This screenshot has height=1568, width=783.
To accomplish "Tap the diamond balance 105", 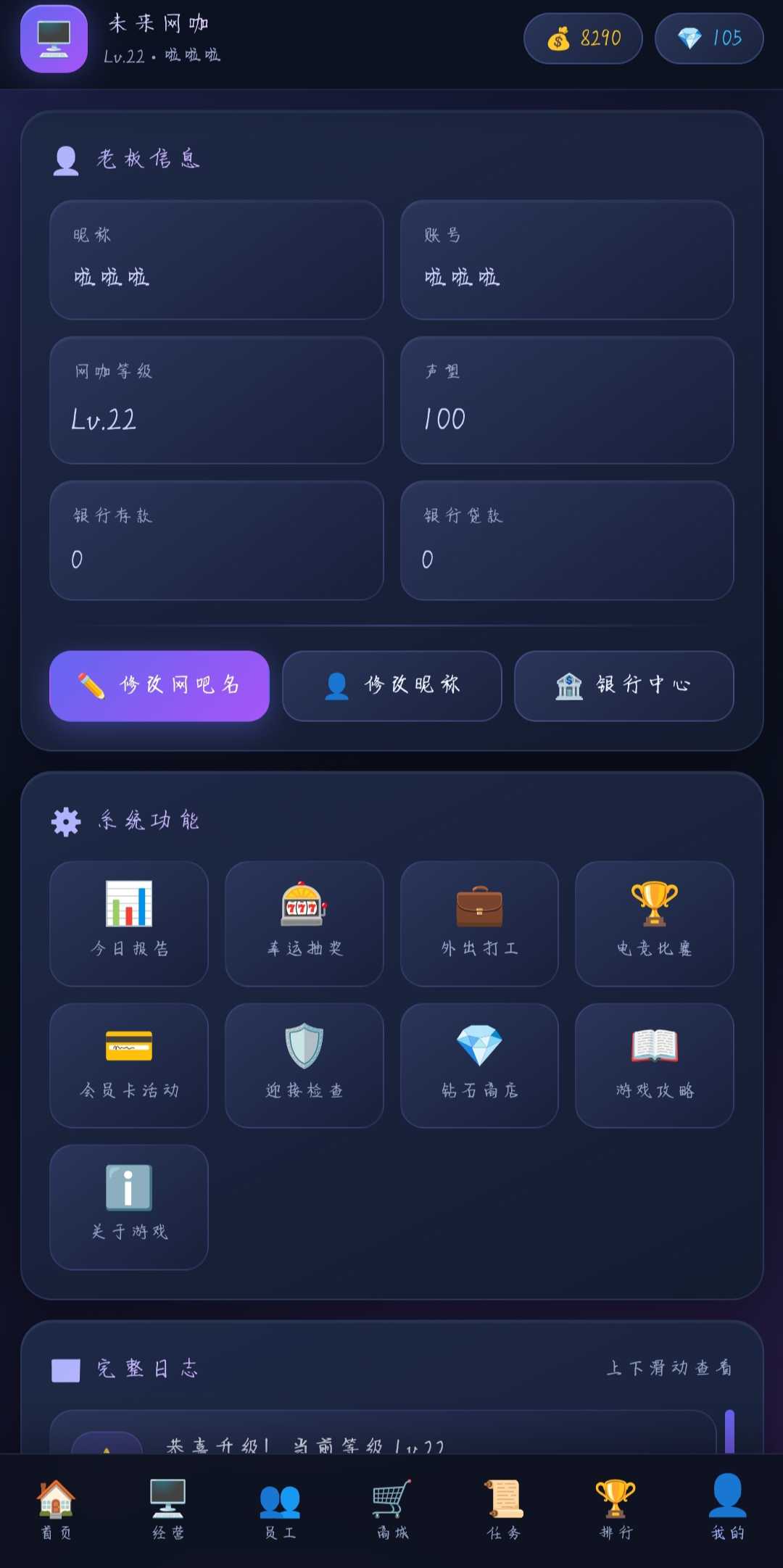I will [x=709, y=38].
